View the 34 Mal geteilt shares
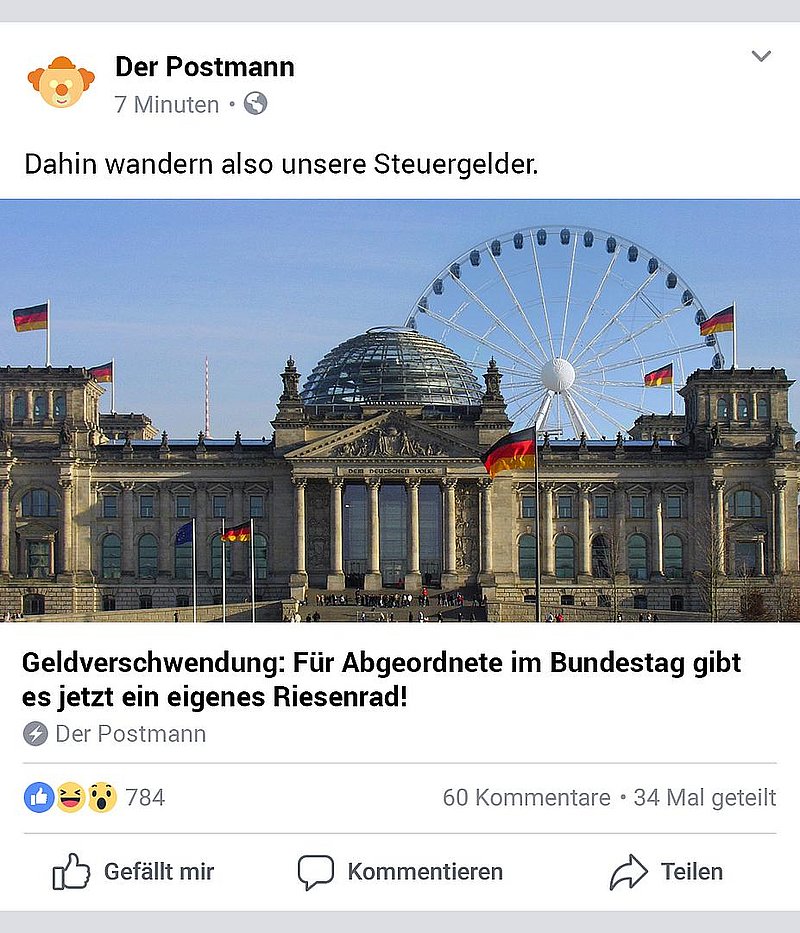800x933 pixels. click(x=704, y=797)
